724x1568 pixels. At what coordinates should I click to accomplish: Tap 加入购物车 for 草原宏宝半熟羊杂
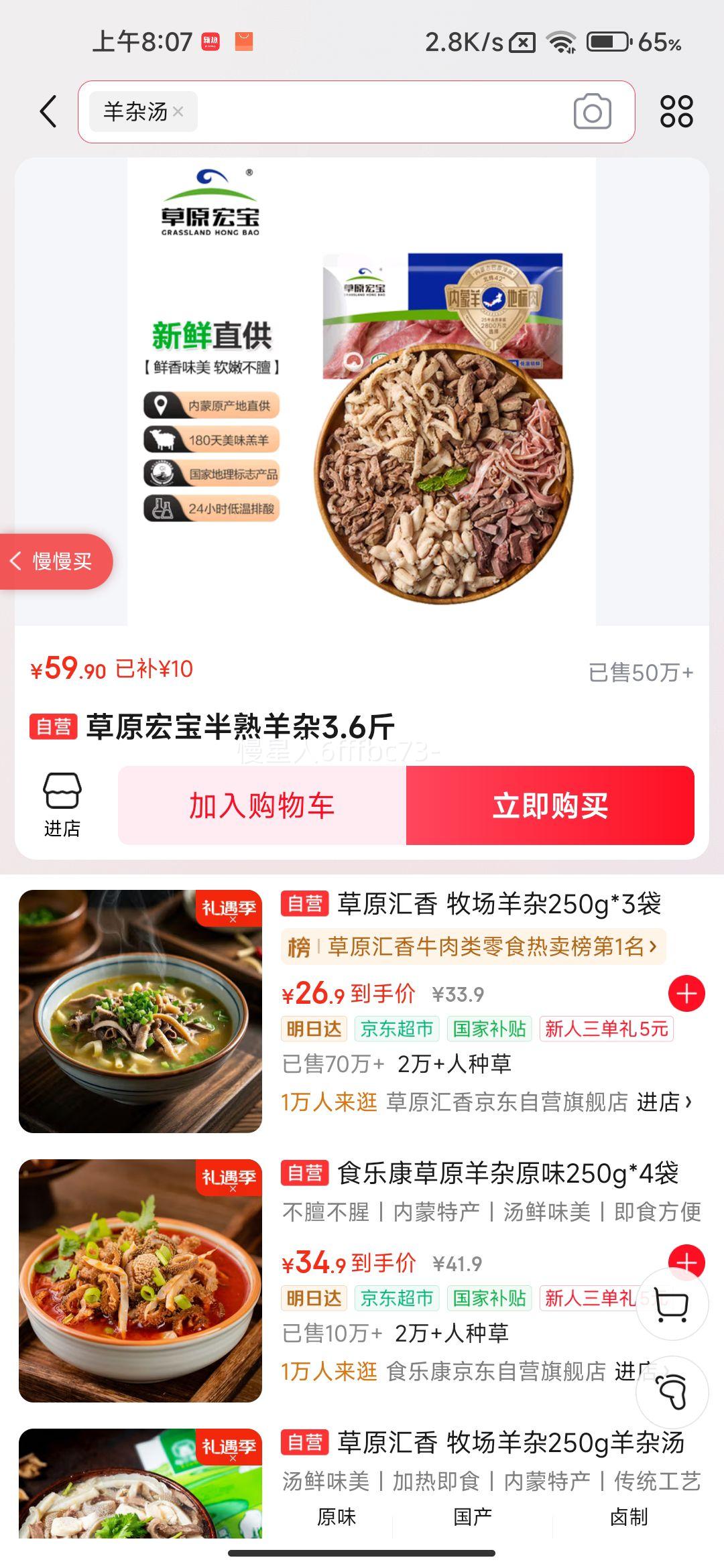[x=262, y=805]
